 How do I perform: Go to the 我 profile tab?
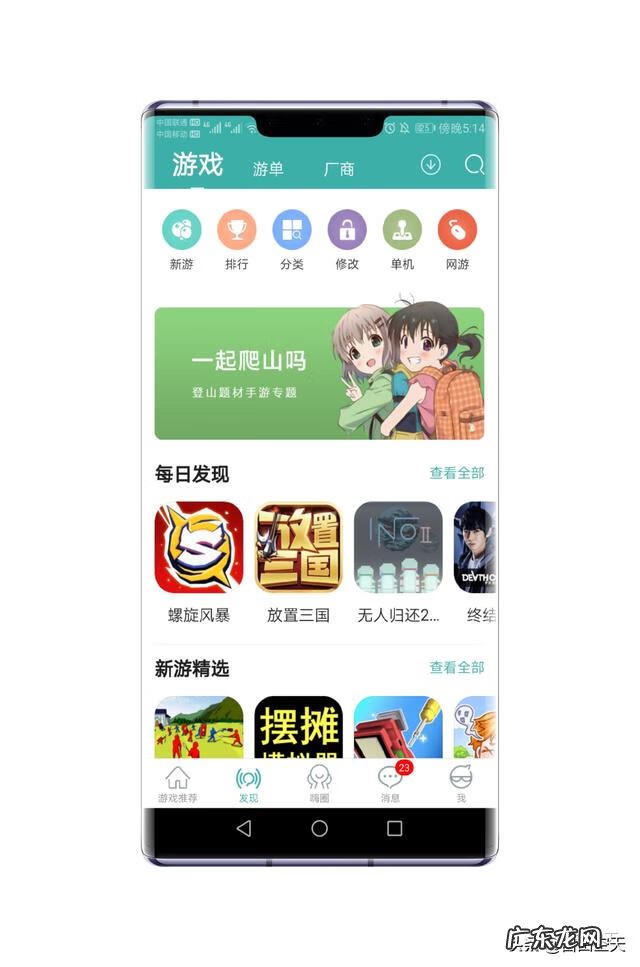461,784
